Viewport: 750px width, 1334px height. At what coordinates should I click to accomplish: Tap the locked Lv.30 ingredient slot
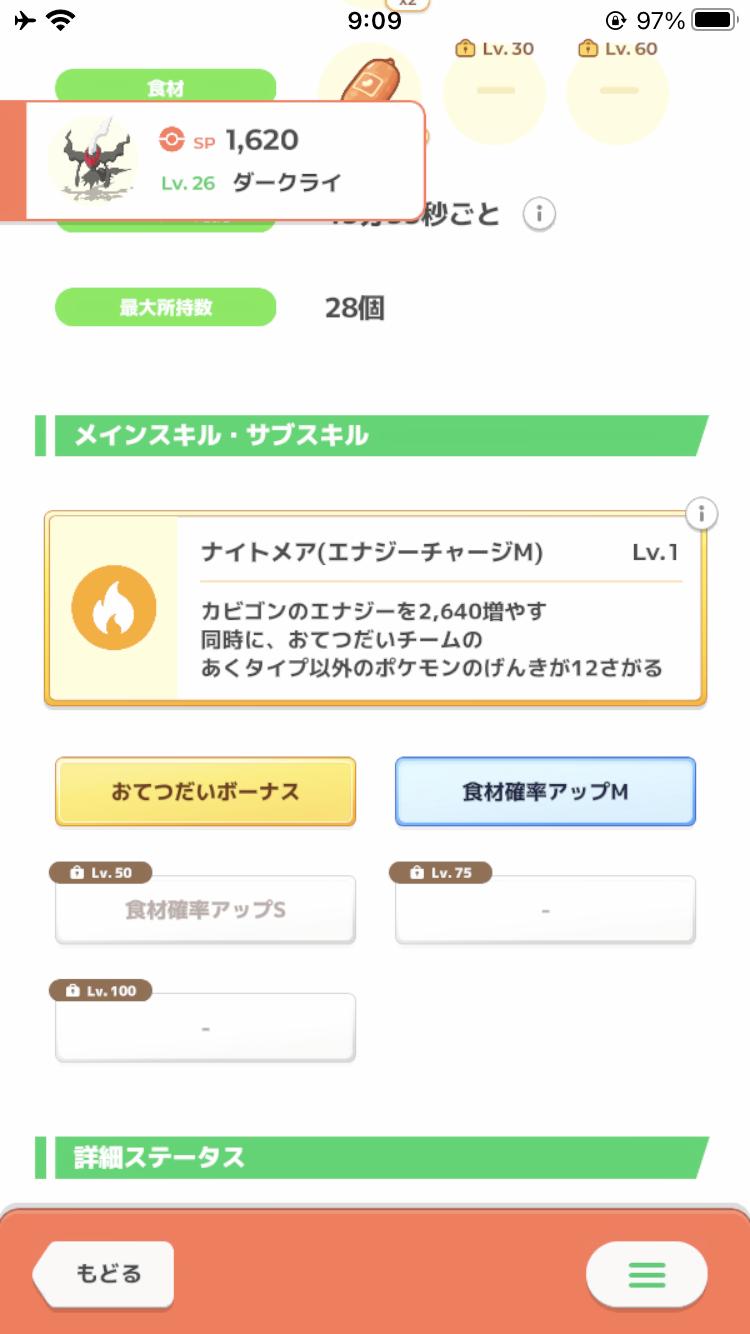point(494,90)
